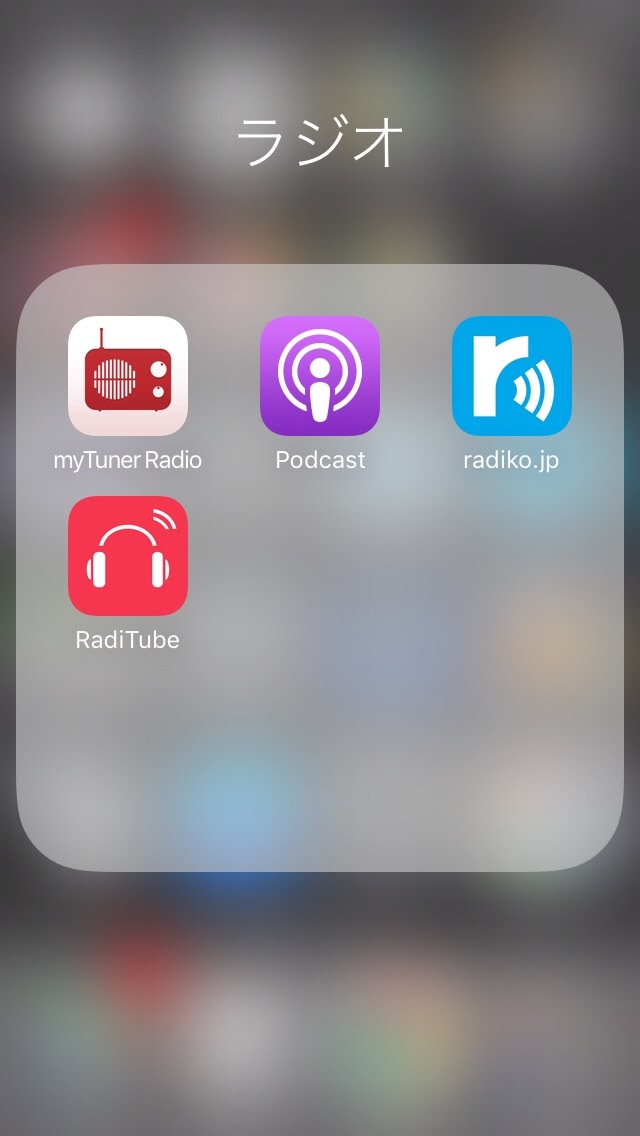
Task: Start the RadiTube app
Action: click(128, 556)
